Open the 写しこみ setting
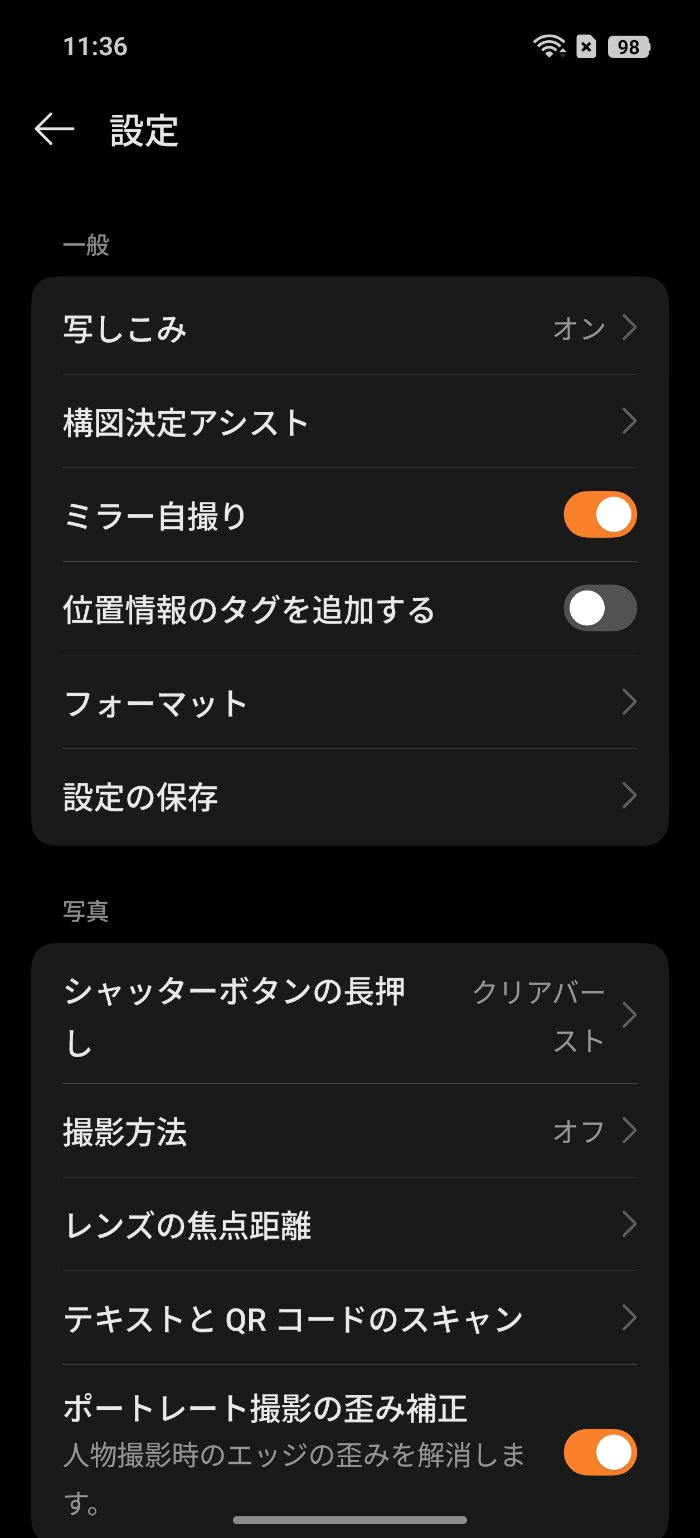Viewport: 700px width, 1538px height. coord(350,329)
